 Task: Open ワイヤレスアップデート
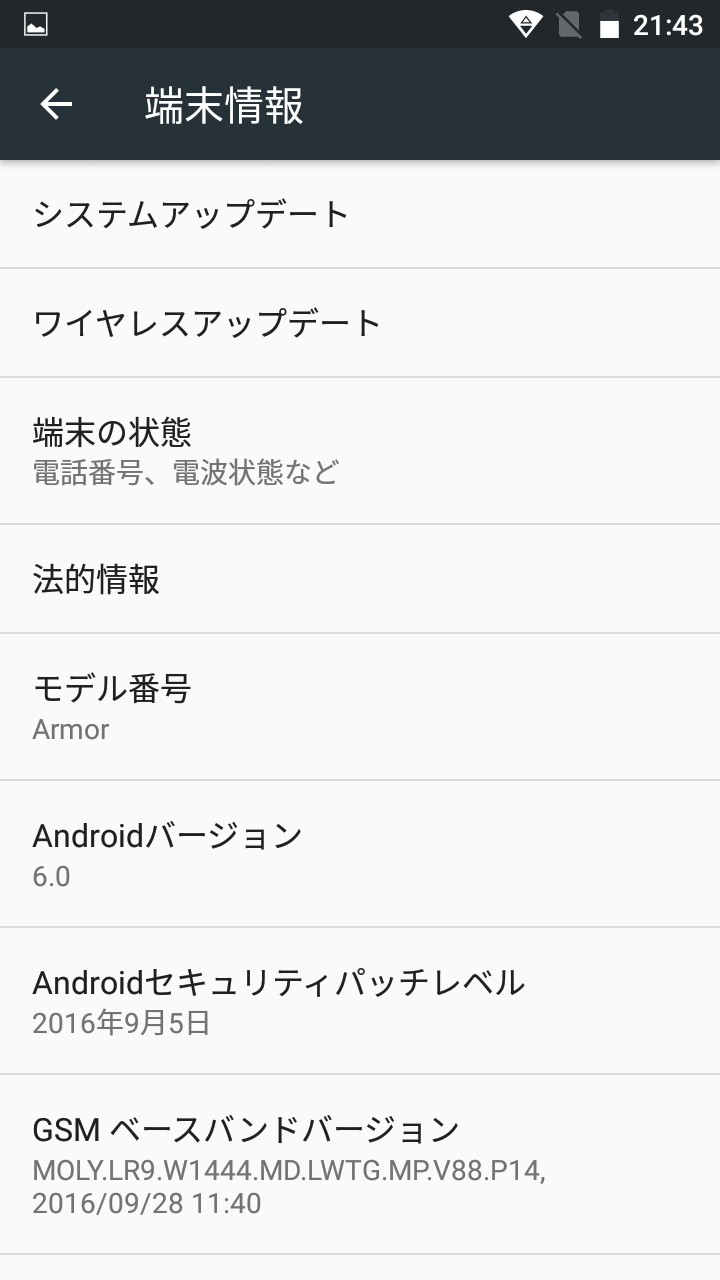(x=360, y=323)
